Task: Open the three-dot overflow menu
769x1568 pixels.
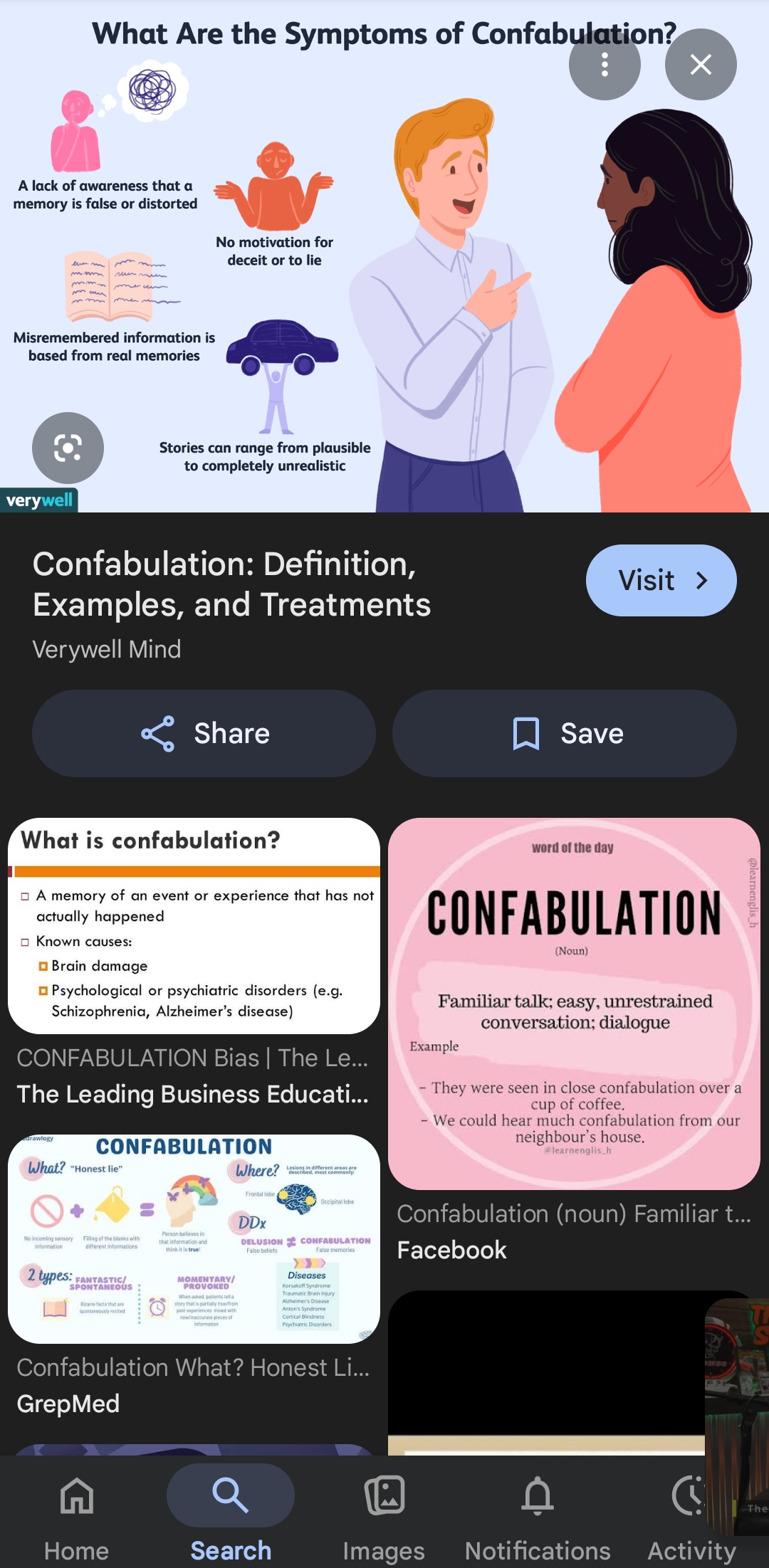Action: point(605,65)
